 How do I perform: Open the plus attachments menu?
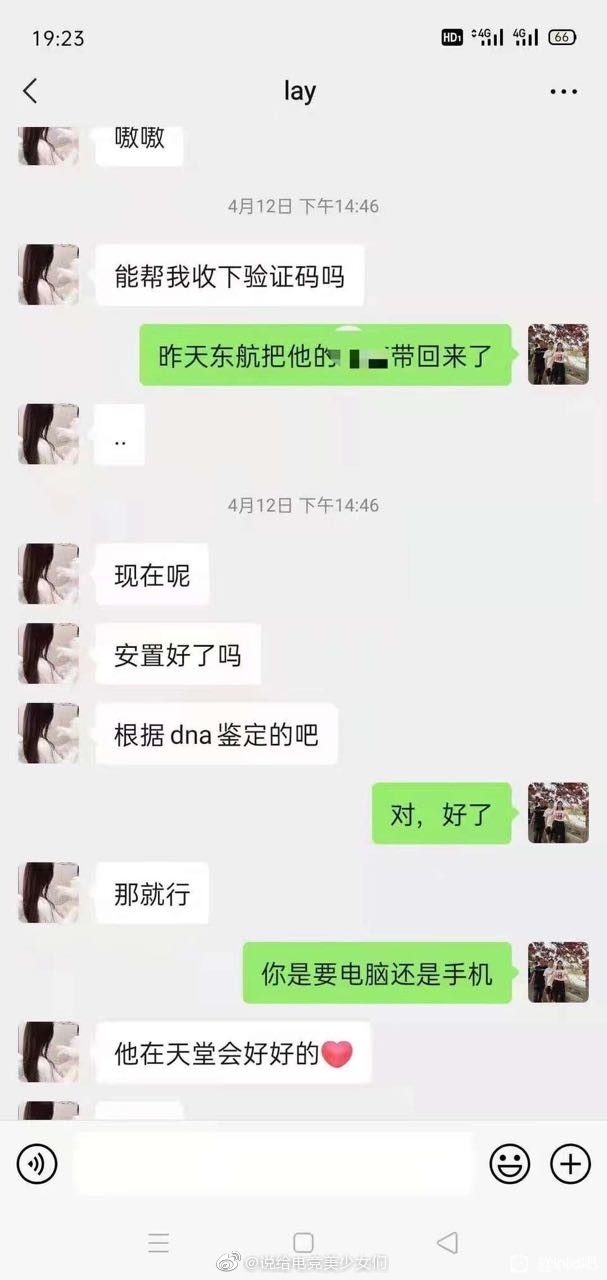571,1163
